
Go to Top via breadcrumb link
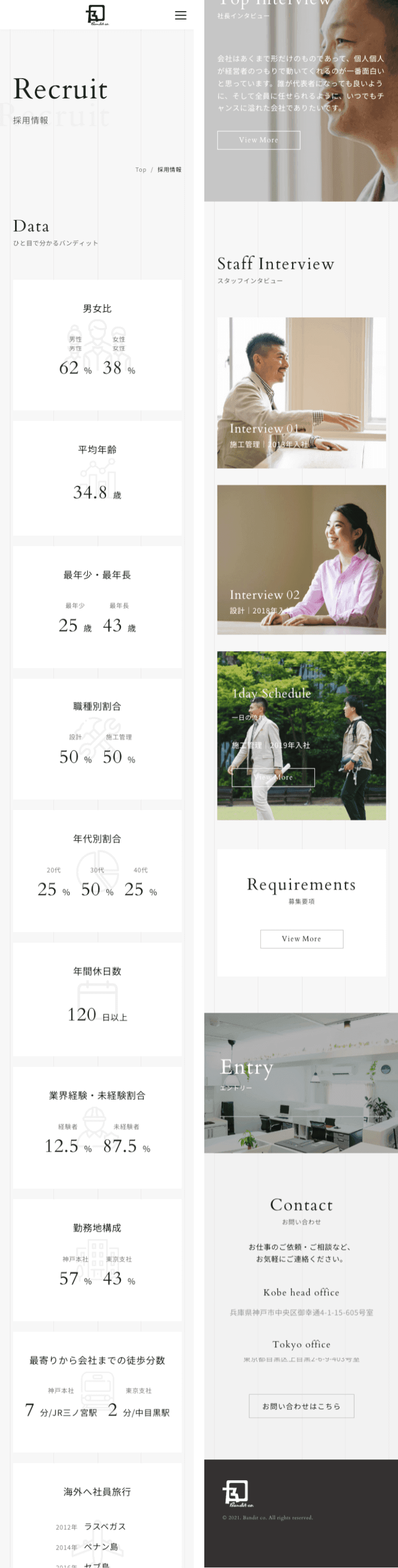[141, 170]
